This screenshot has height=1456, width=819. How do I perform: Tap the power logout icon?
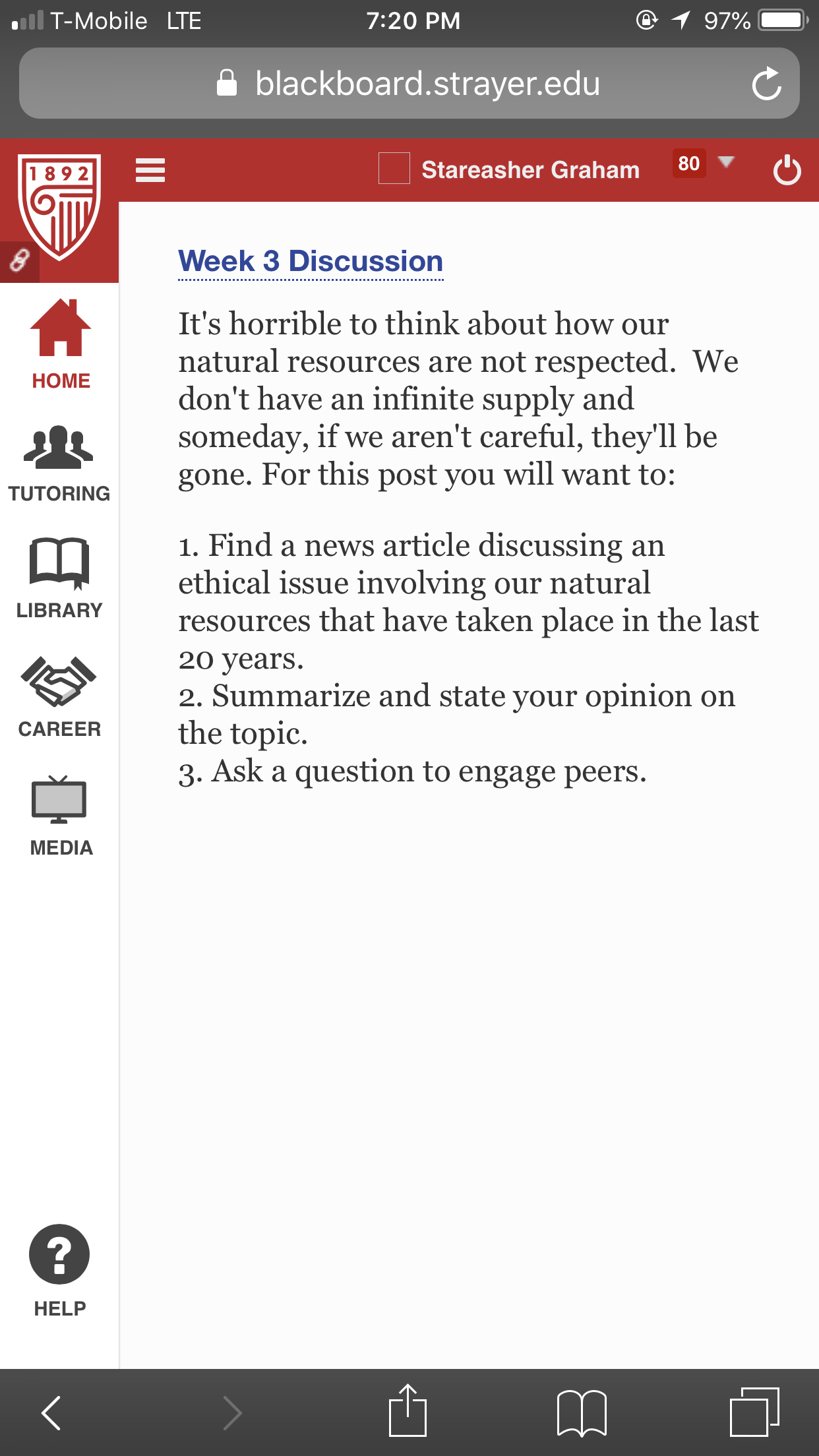(x=787, y=170)
